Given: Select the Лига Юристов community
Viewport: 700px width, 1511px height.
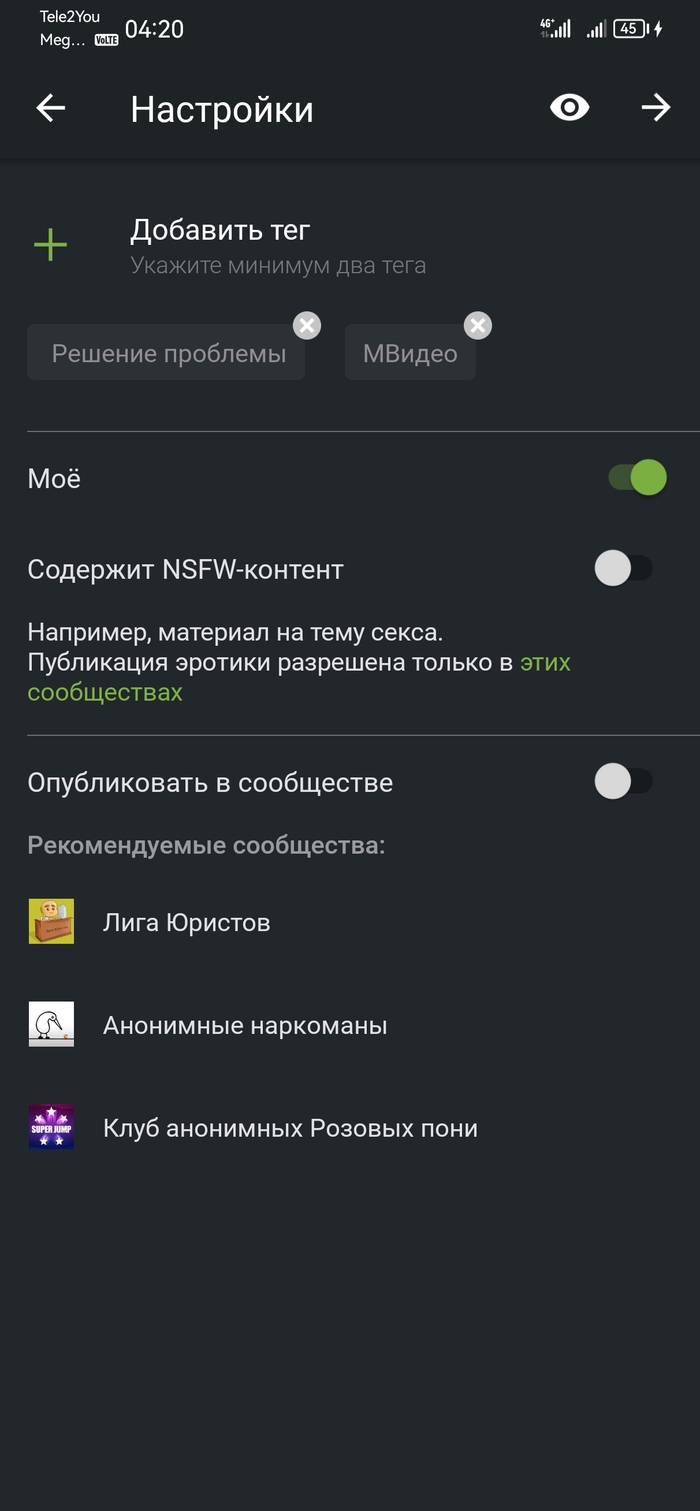Looking at the screenshot, I should (x=186, y=922).
